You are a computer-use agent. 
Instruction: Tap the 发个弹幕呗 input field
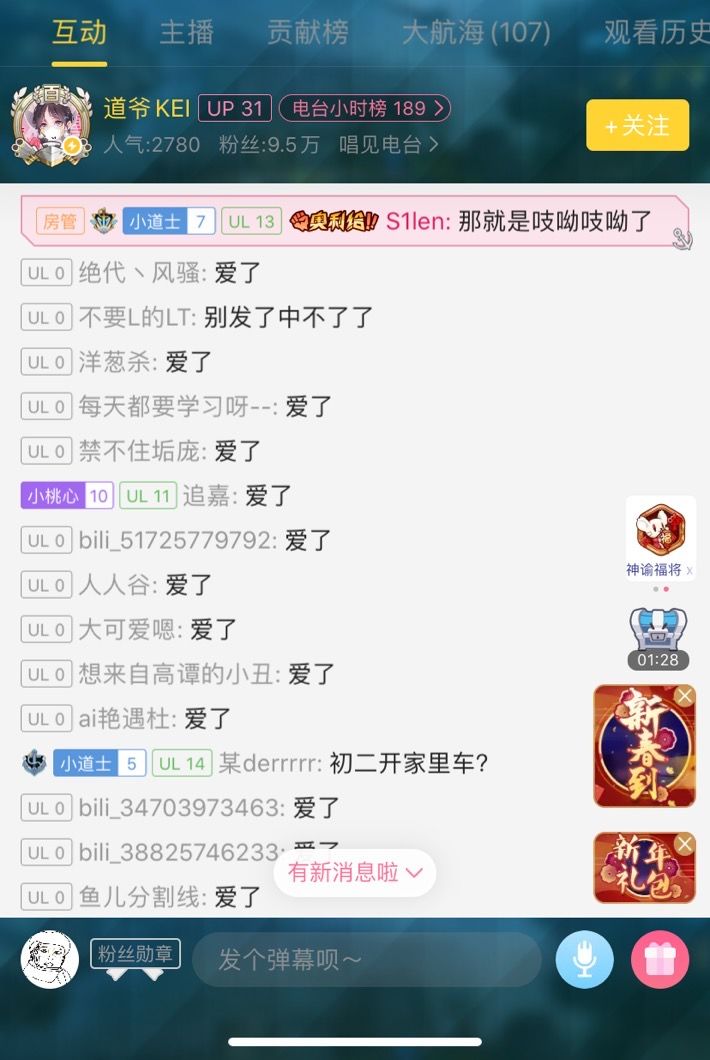366,960
